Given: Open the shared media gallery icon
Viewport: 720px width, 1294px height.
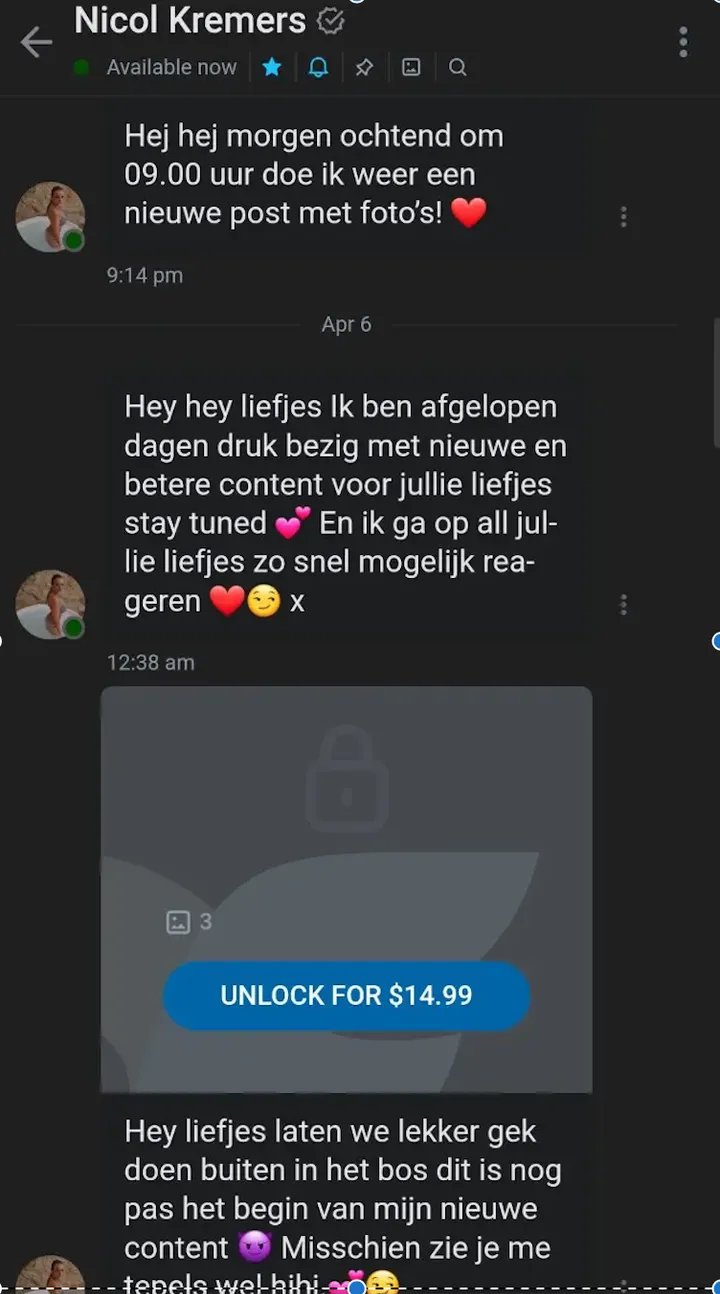Looking at the screenshot, I should (x=410, y=68).
